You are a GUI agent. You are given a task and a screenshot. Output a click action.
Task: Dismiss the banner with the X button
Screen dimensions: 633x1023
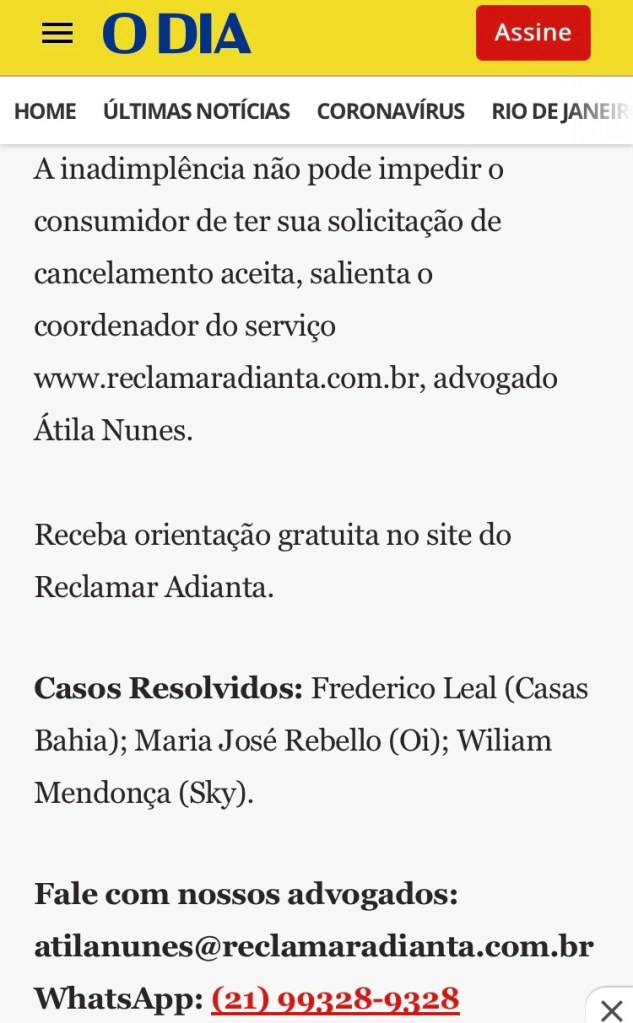611,1009
